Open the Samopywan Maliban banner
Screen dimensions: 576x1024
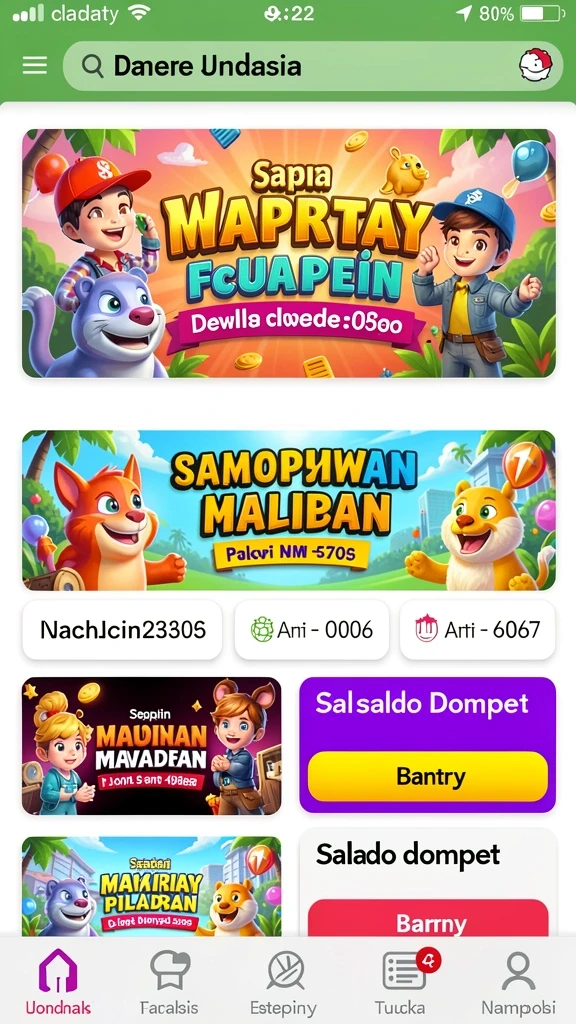(289, 510)
